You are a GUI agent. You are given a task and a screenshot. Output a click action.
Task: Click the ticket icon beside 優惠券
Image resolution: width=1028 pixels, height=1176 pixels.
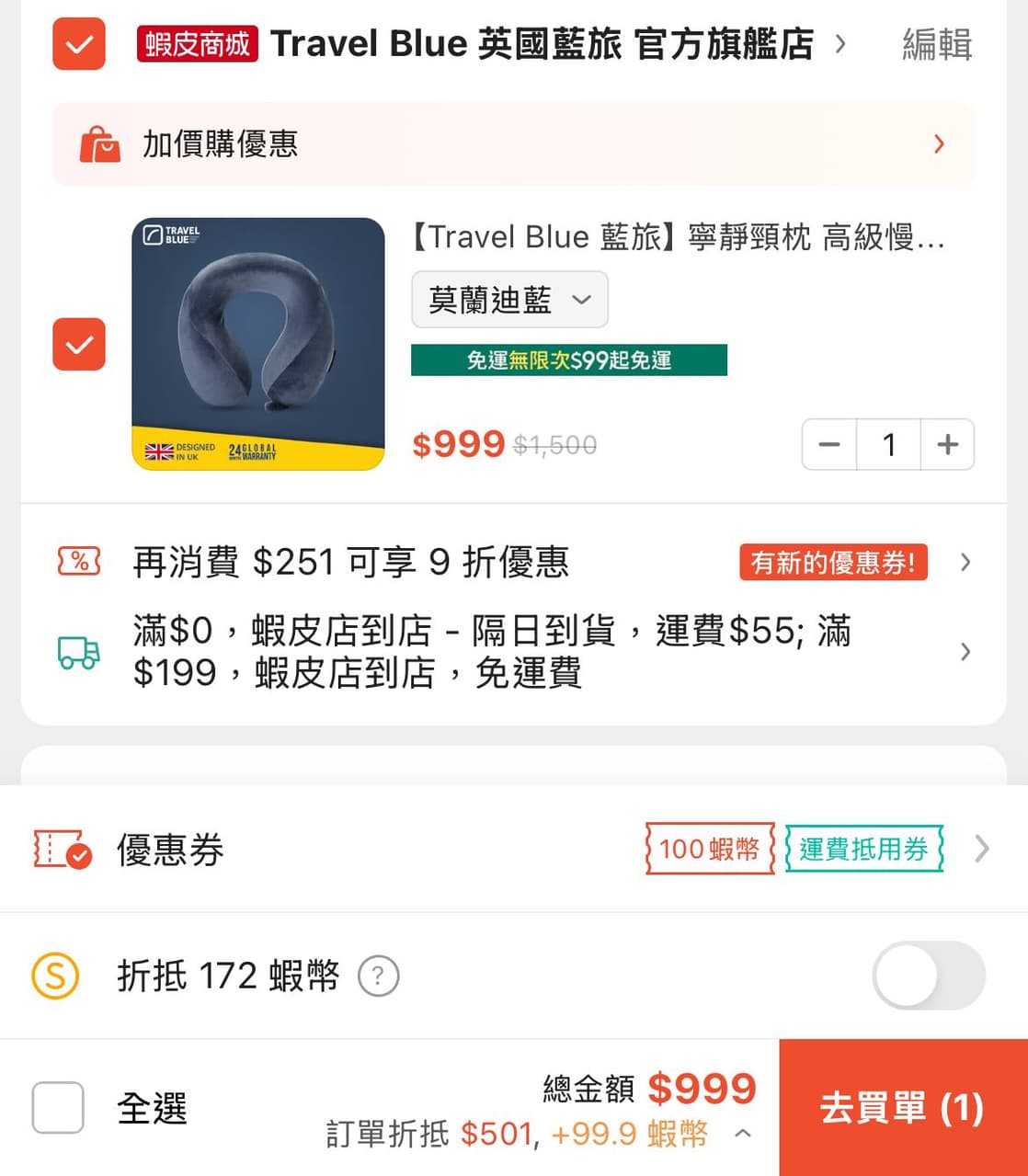62,850
